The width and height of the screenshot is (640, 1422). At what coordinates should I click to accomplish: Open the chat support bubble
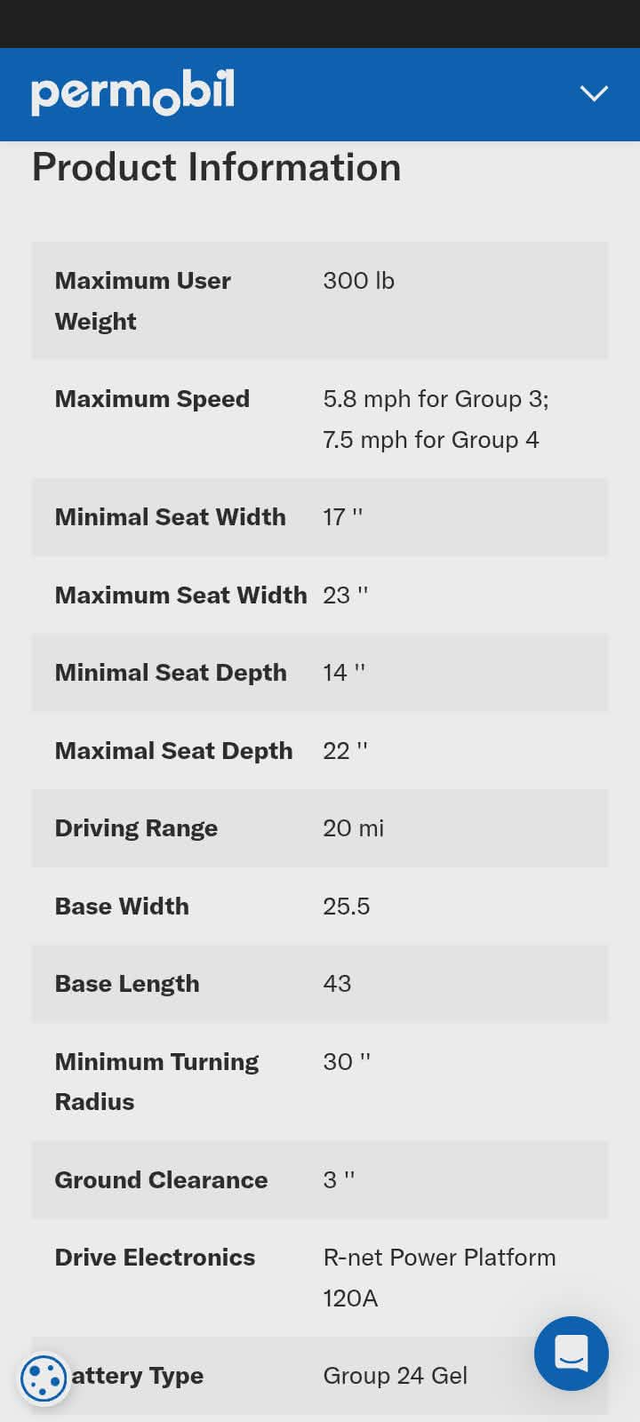[571, 1353]
